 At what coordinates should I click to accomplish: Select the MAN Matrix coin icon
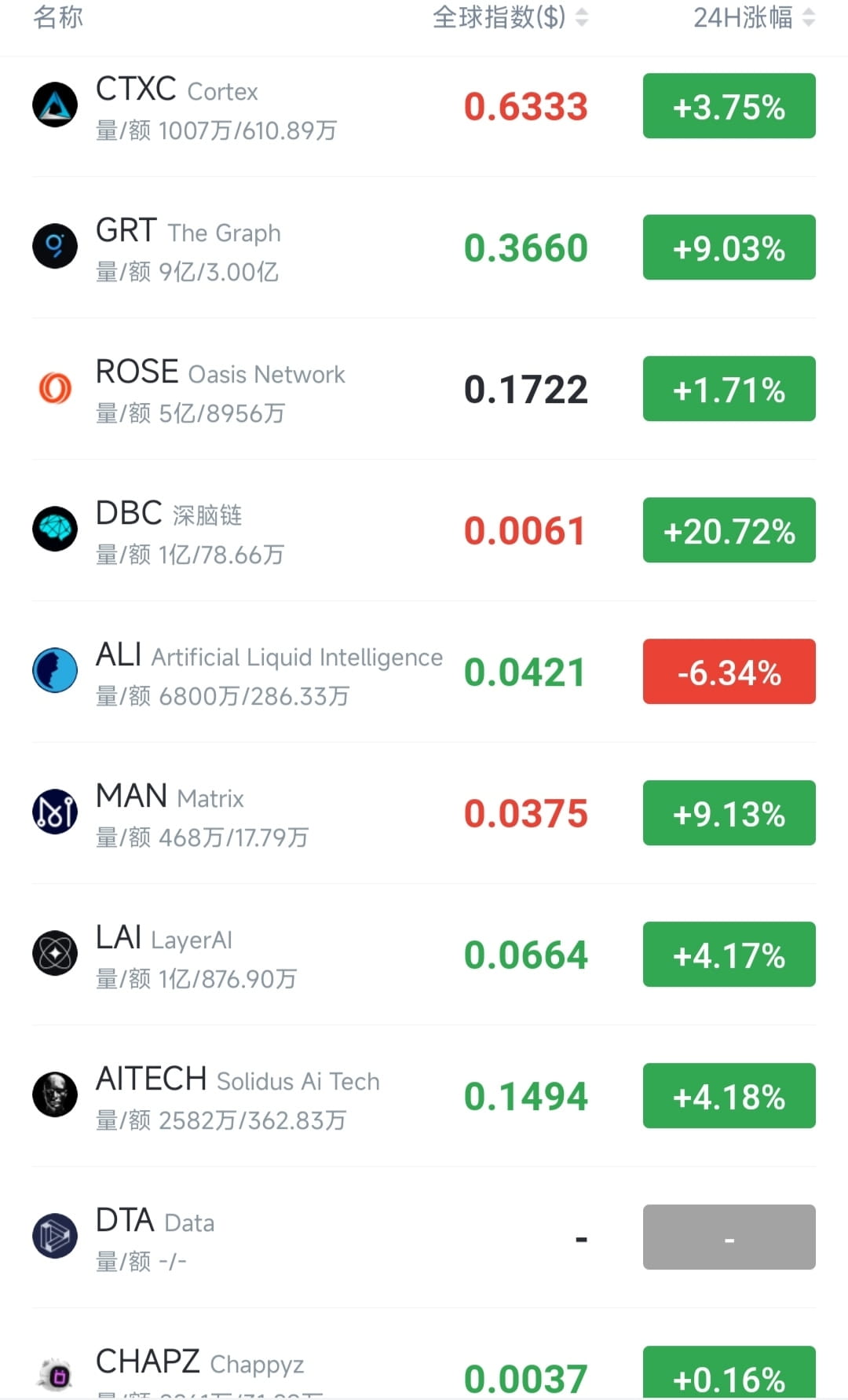coord(55,812)
